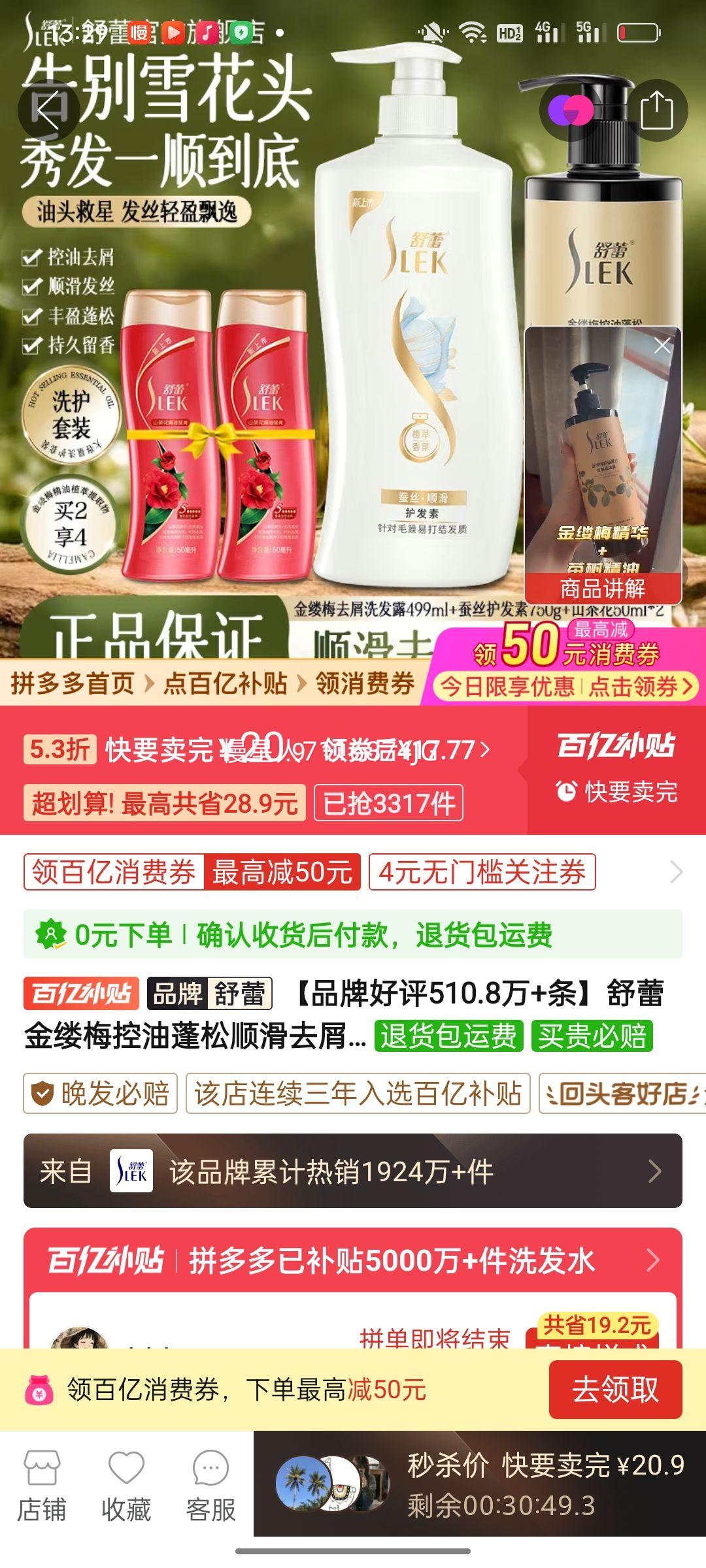The width and height of the screenshot is (706, 1568).
Task: Get the 4元无门槛关注券 coupon
Action: tap(482, 872)
